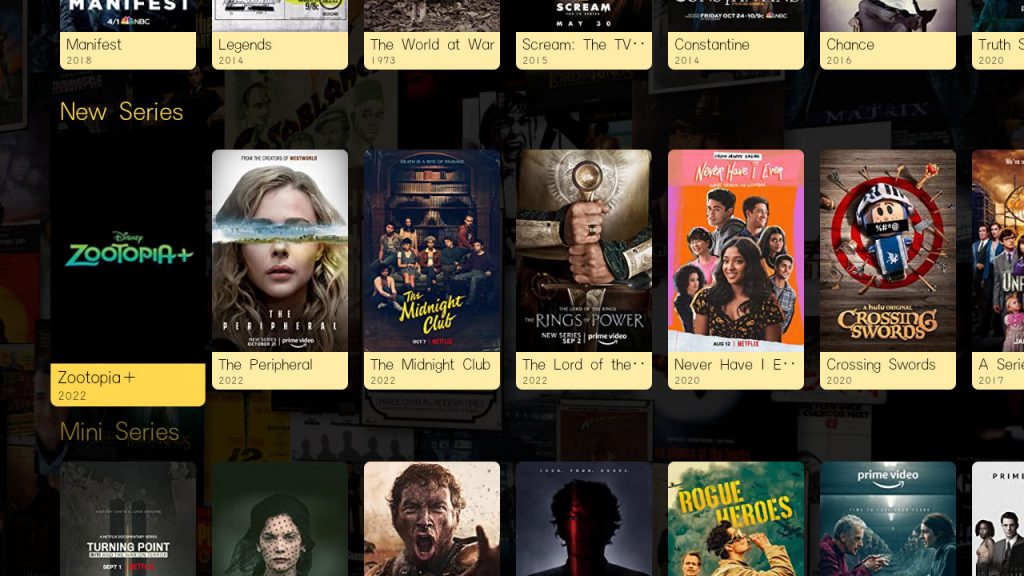Choose the Scream TV series tile
This screenshot has height=576, width=1024.
[584, 35]
